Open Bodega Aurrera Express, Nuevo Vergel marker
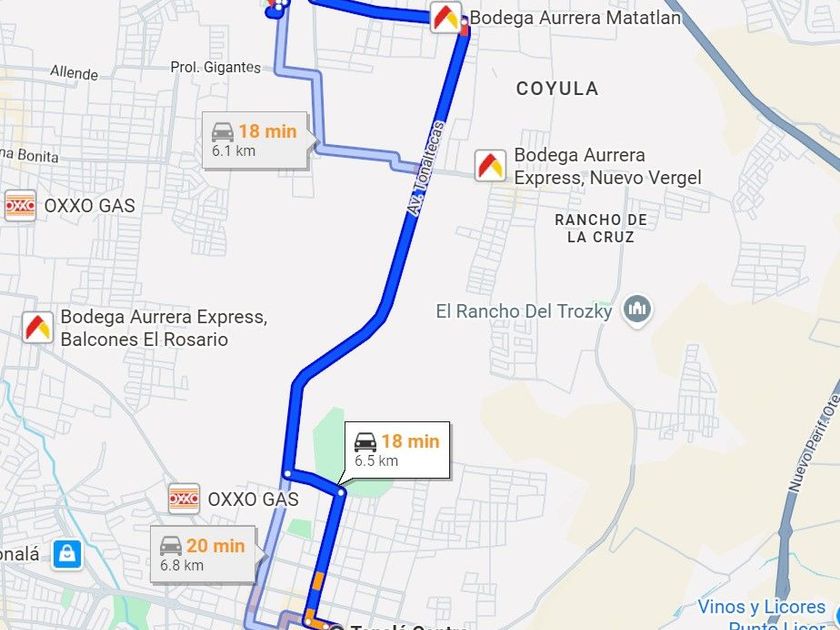Viewport: 840px width, 630px height. click(x=490, y=166)
